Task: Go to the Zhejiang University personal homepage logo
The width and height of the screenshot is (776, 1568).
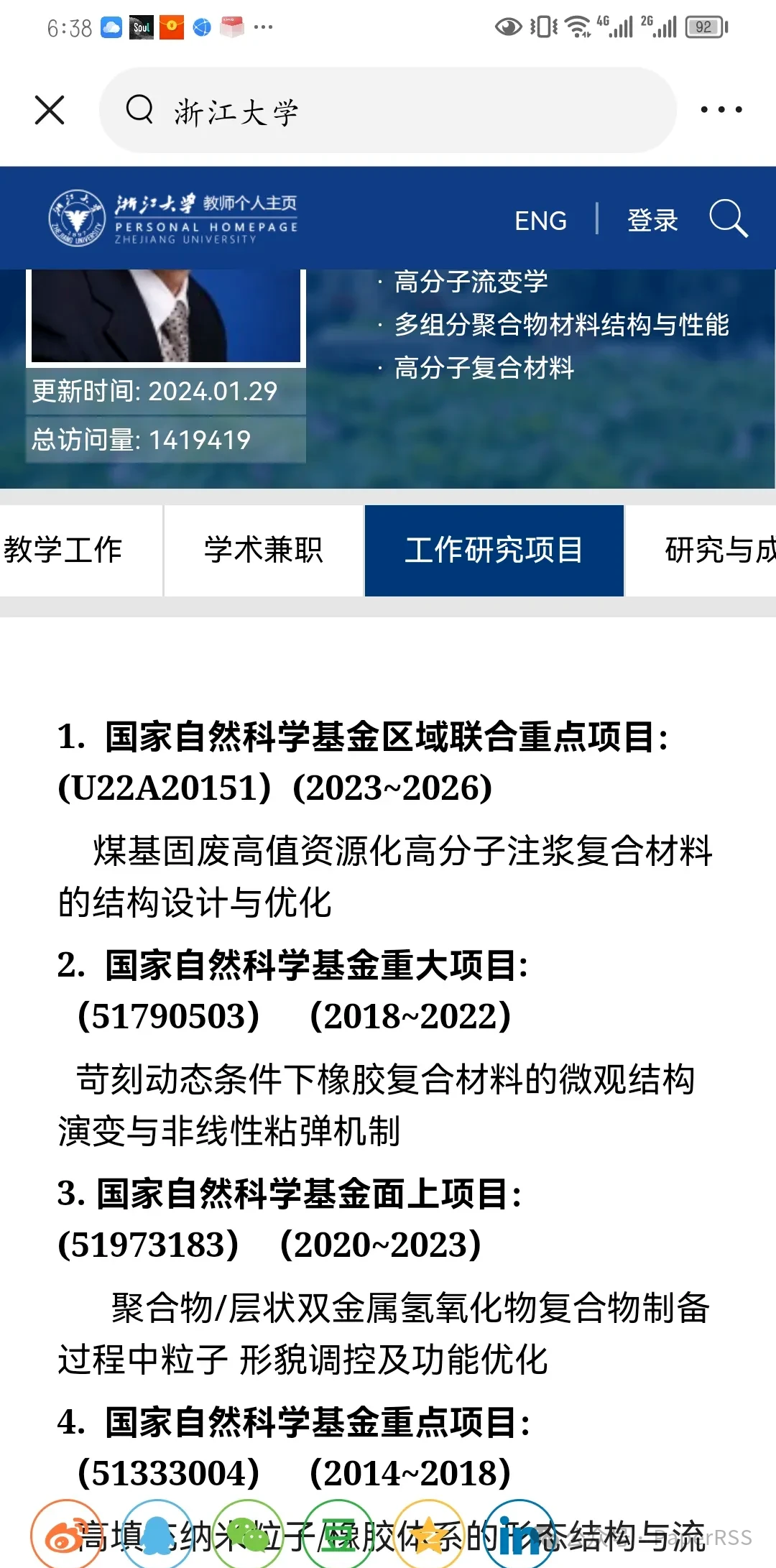Action: point(172,218)
